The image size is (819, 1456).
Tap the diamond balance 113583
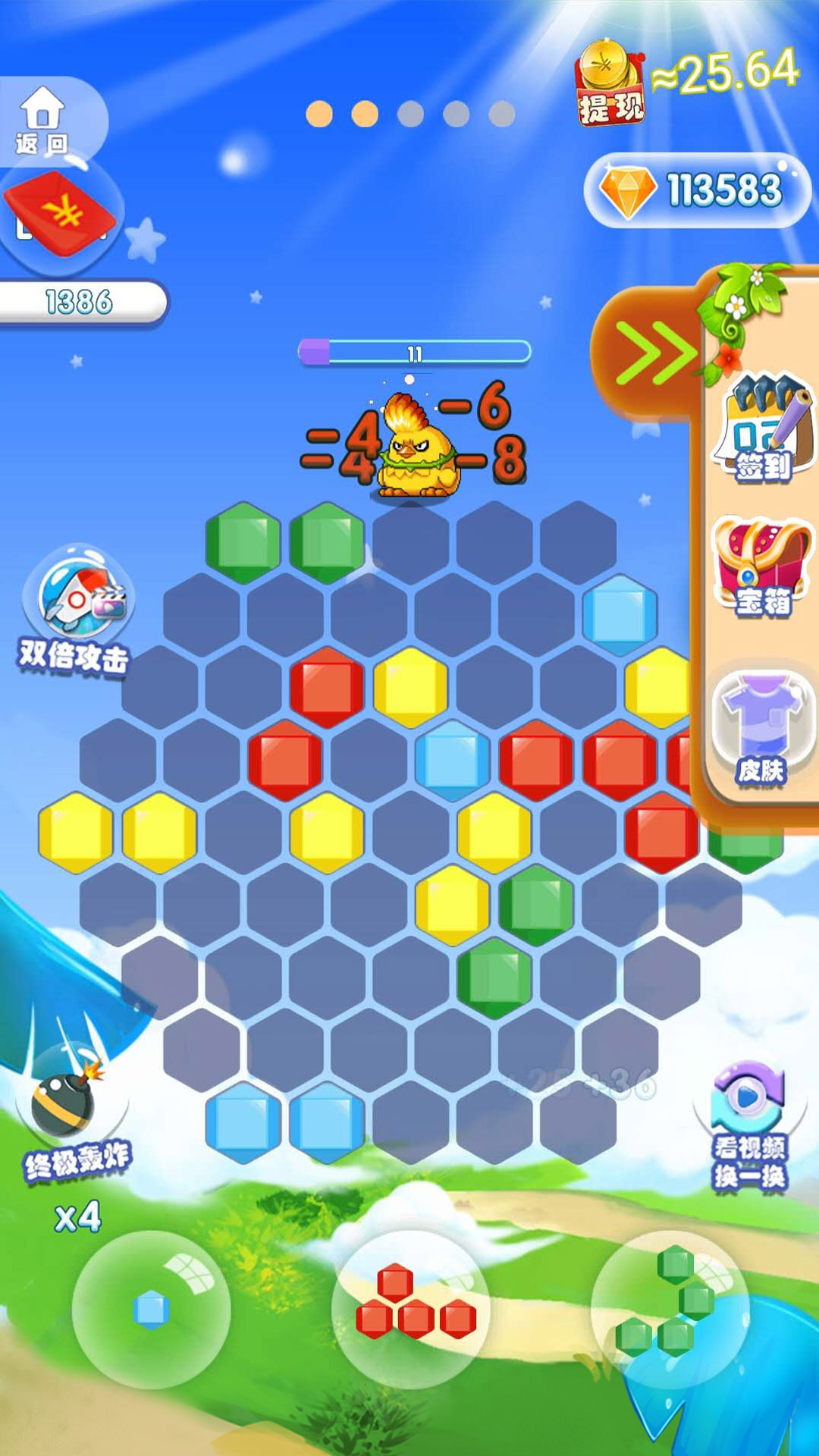[696, 190]
